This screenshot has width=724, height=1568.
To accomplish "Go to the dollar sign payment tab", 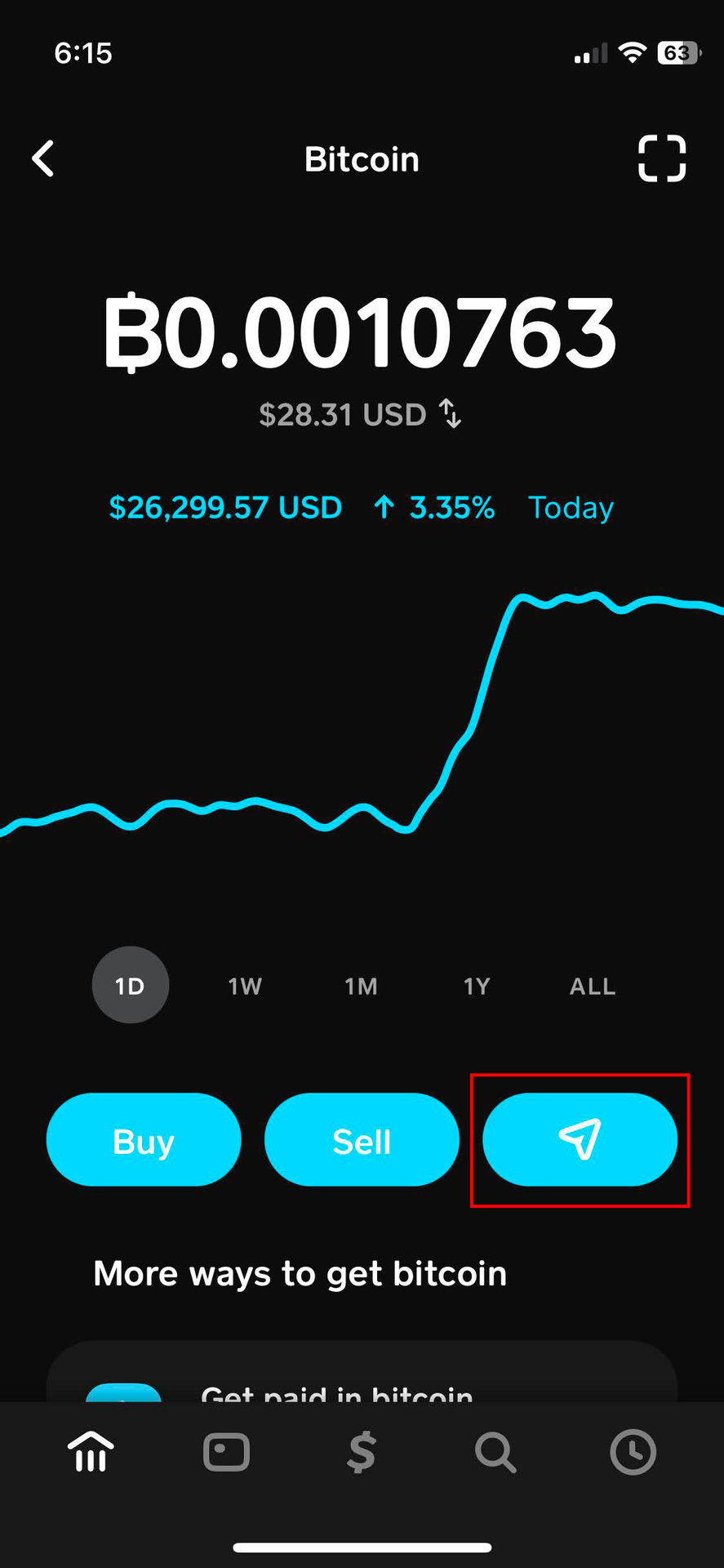I will click(x=362, y=1452).
